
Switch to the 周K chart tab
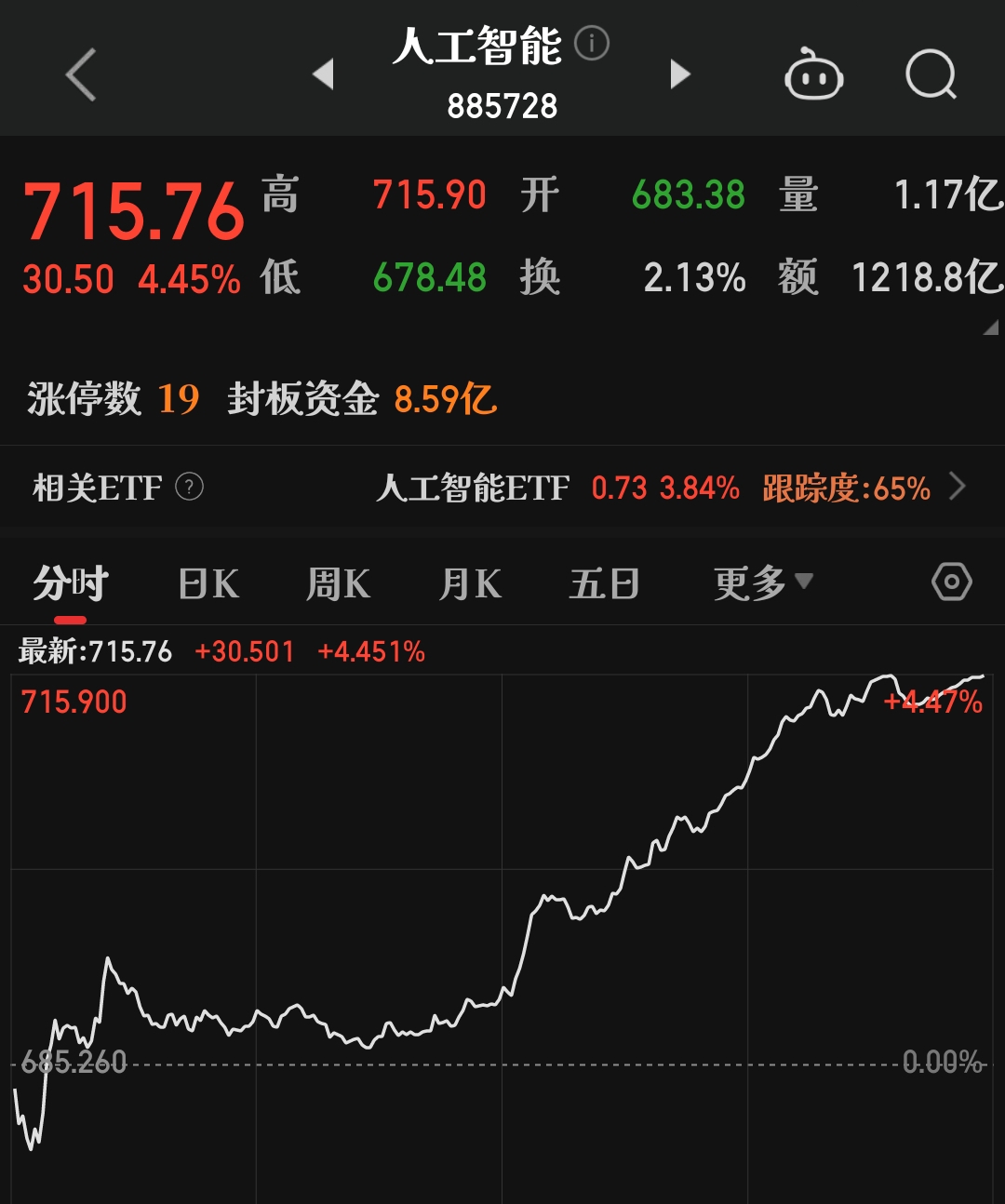click(x=339, y=584)
